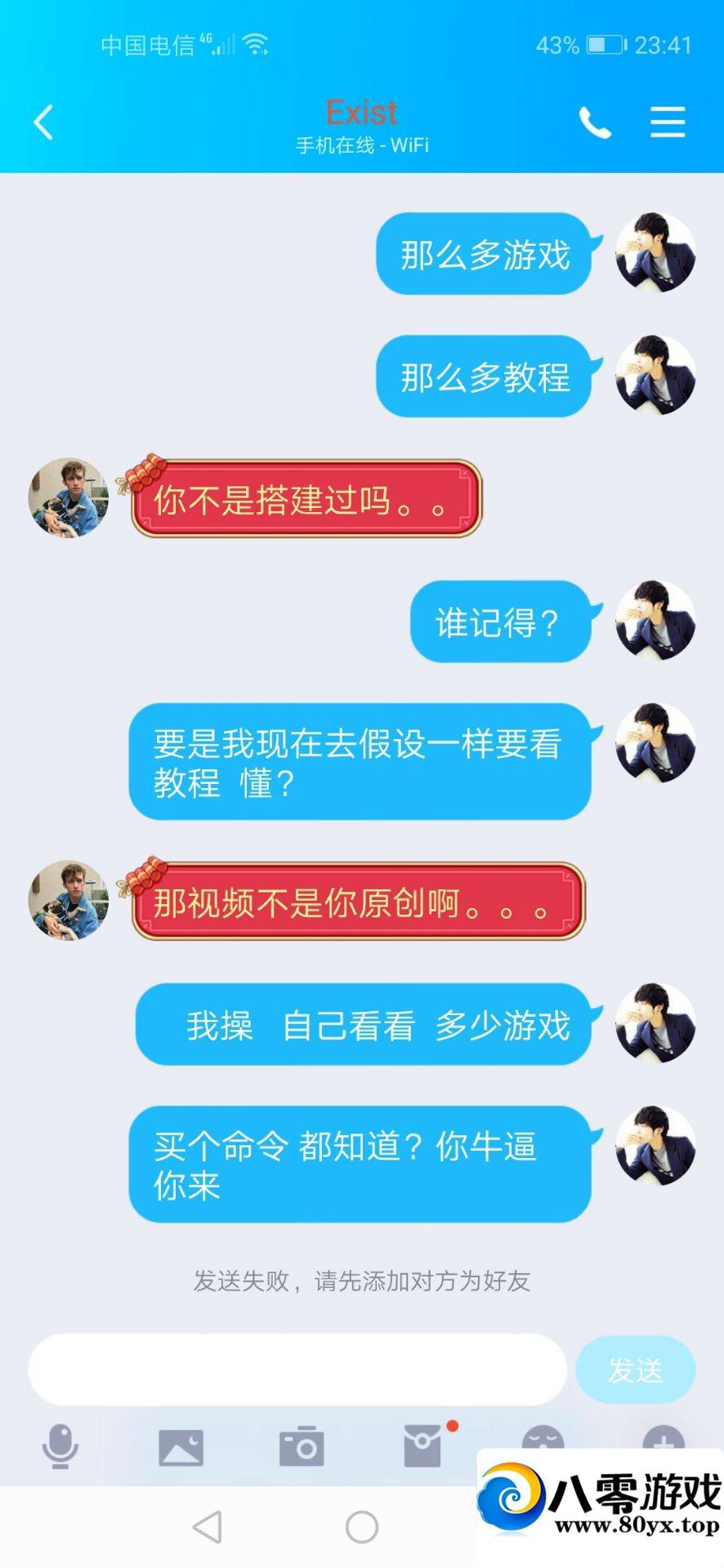
Task: Go back from the Exist chat
Action: click(x=43, y=123)
